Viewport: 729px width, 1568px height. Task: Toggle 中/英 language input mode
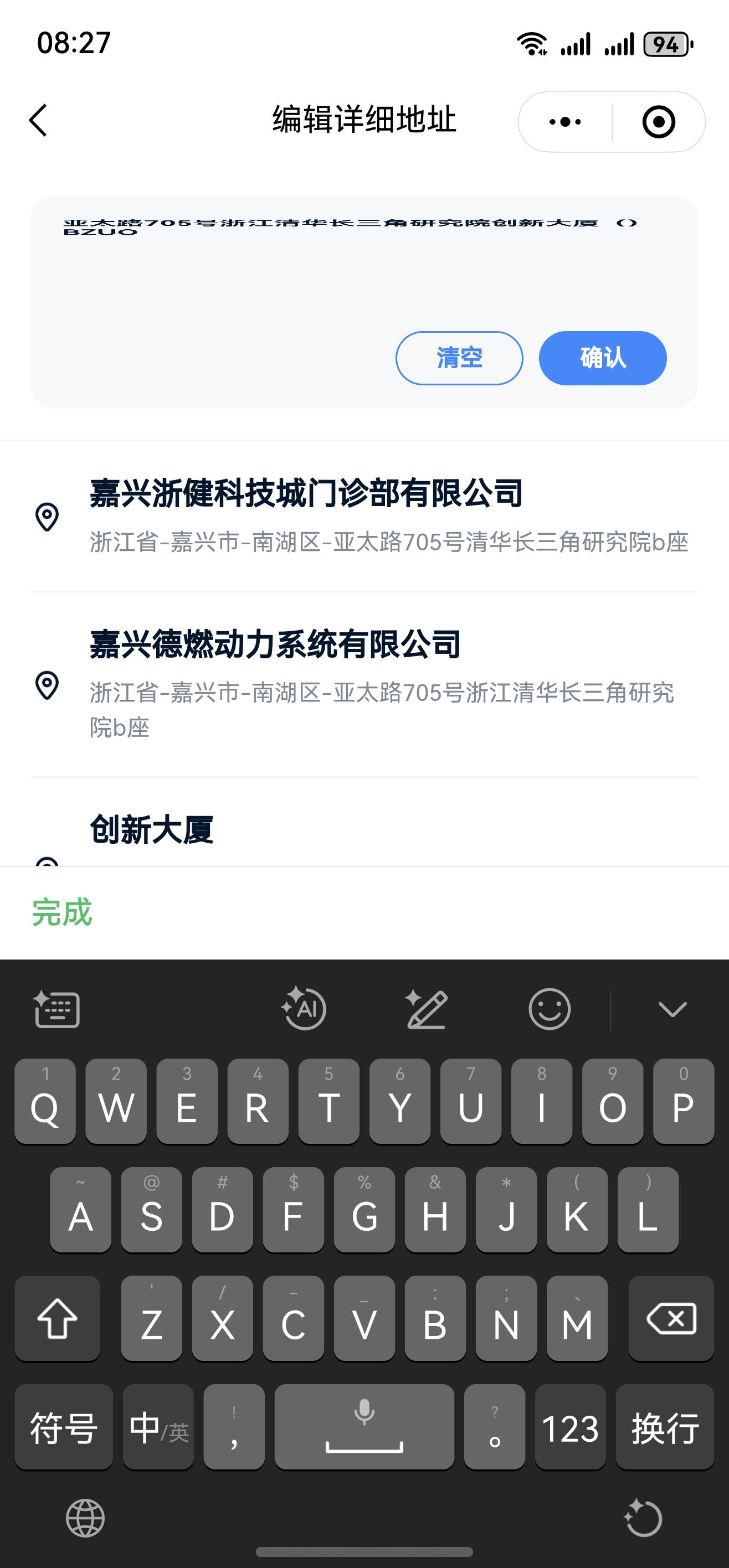pos(157,1427)
